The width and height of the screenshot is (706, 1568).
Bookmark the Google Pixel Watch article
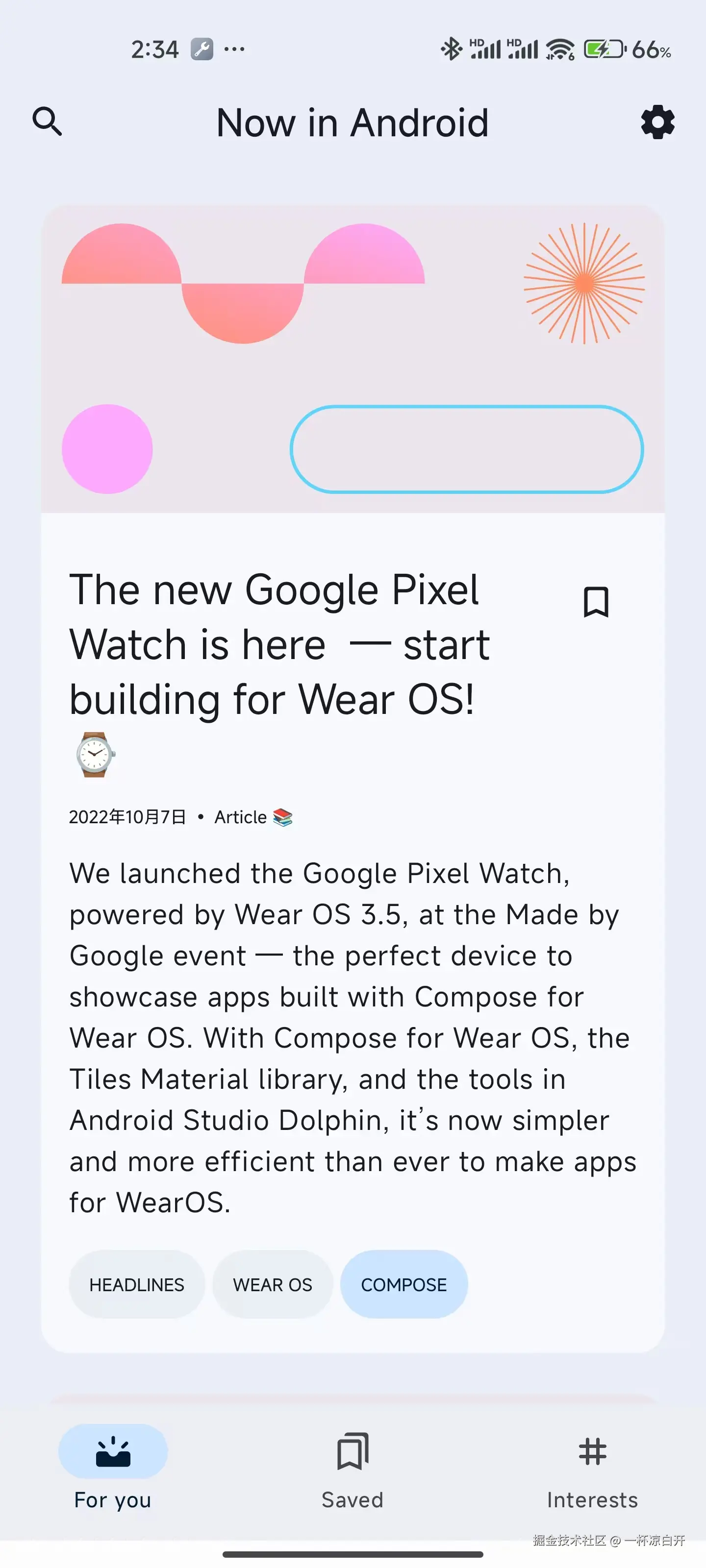click(595, 602)
